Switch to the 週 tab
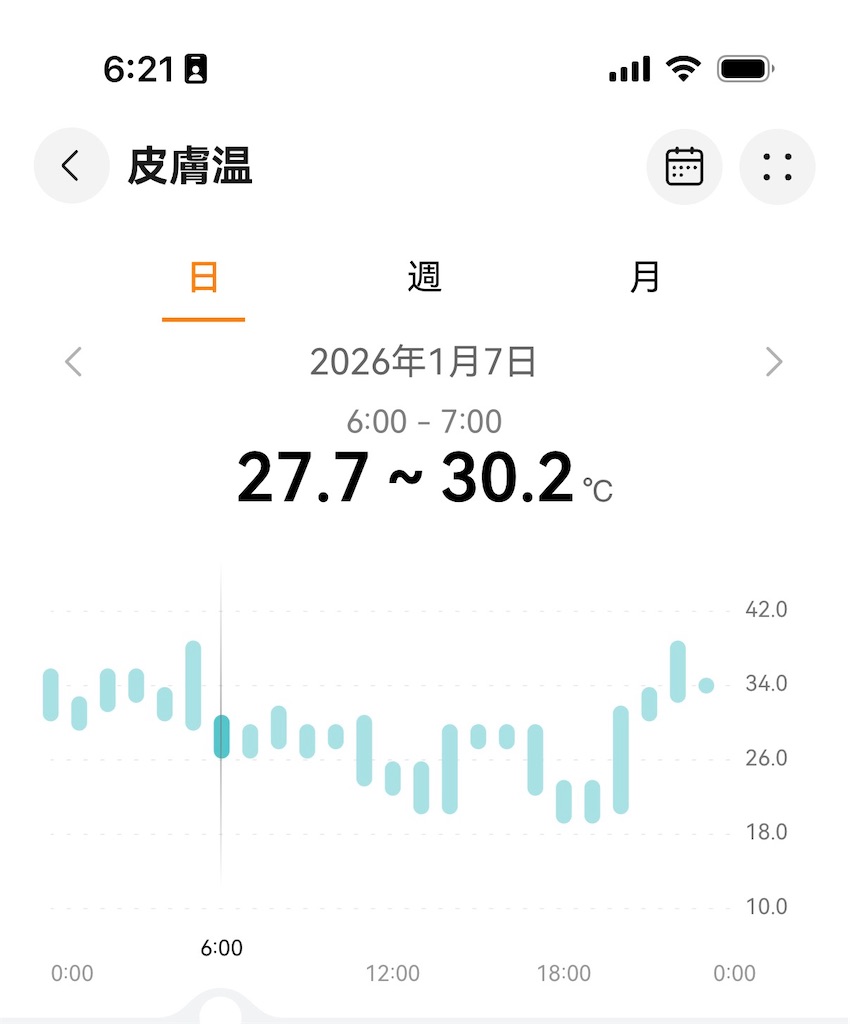The height and width of the screenshot is (1024, 850). (425, 277)
